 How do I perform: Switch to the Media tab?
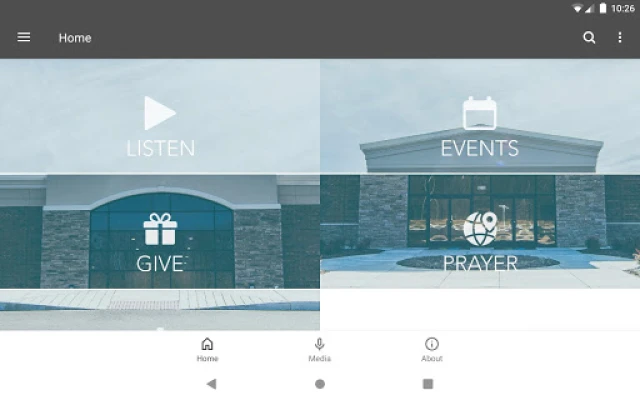[x=320, y=349]
